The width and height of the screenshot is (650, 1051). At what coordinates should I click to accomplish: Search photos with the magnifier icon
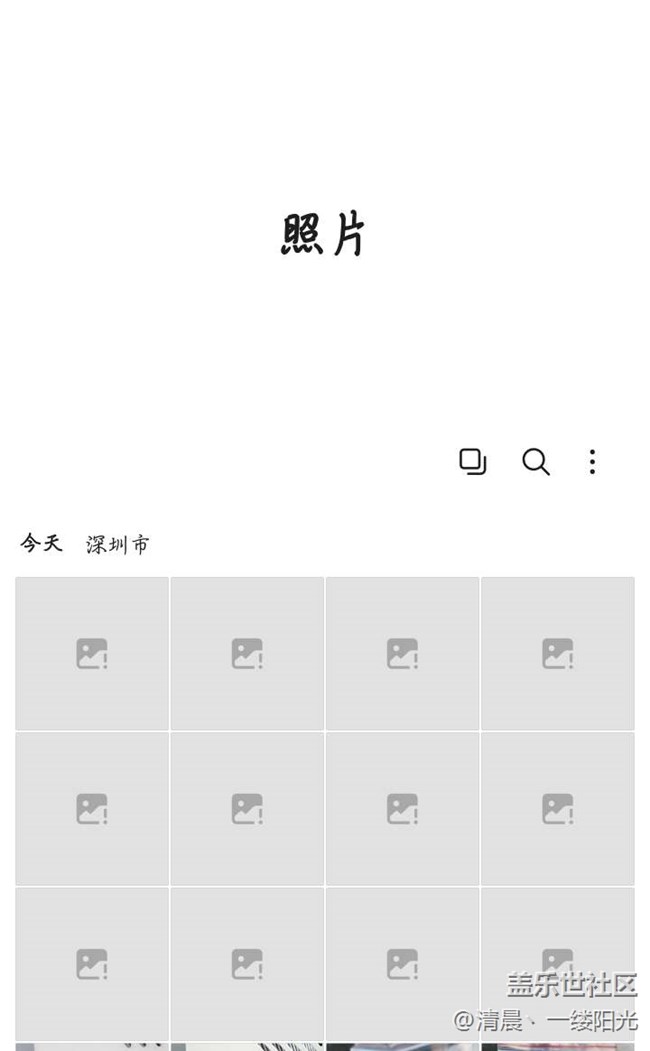(x=536, y=461)
